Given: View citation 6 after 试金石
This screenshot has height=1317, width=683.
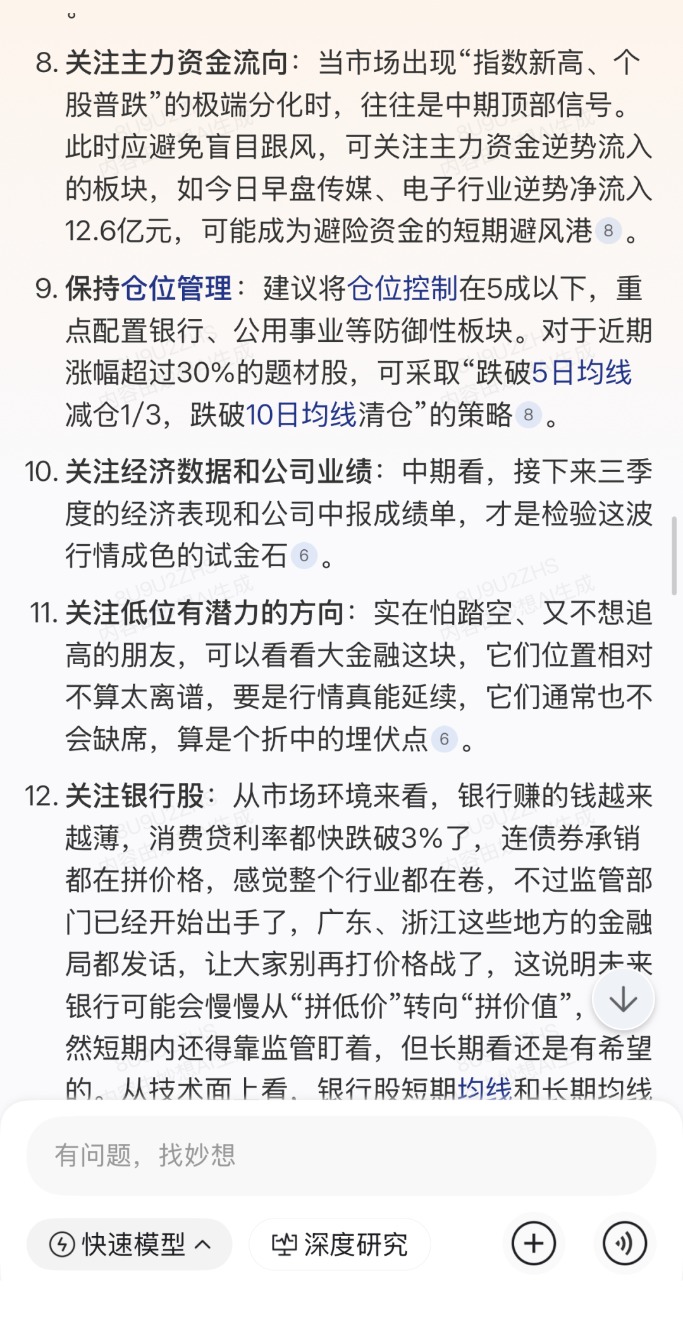Looking at the screenshot, I should pyautogui.click(x=304, y=557).
